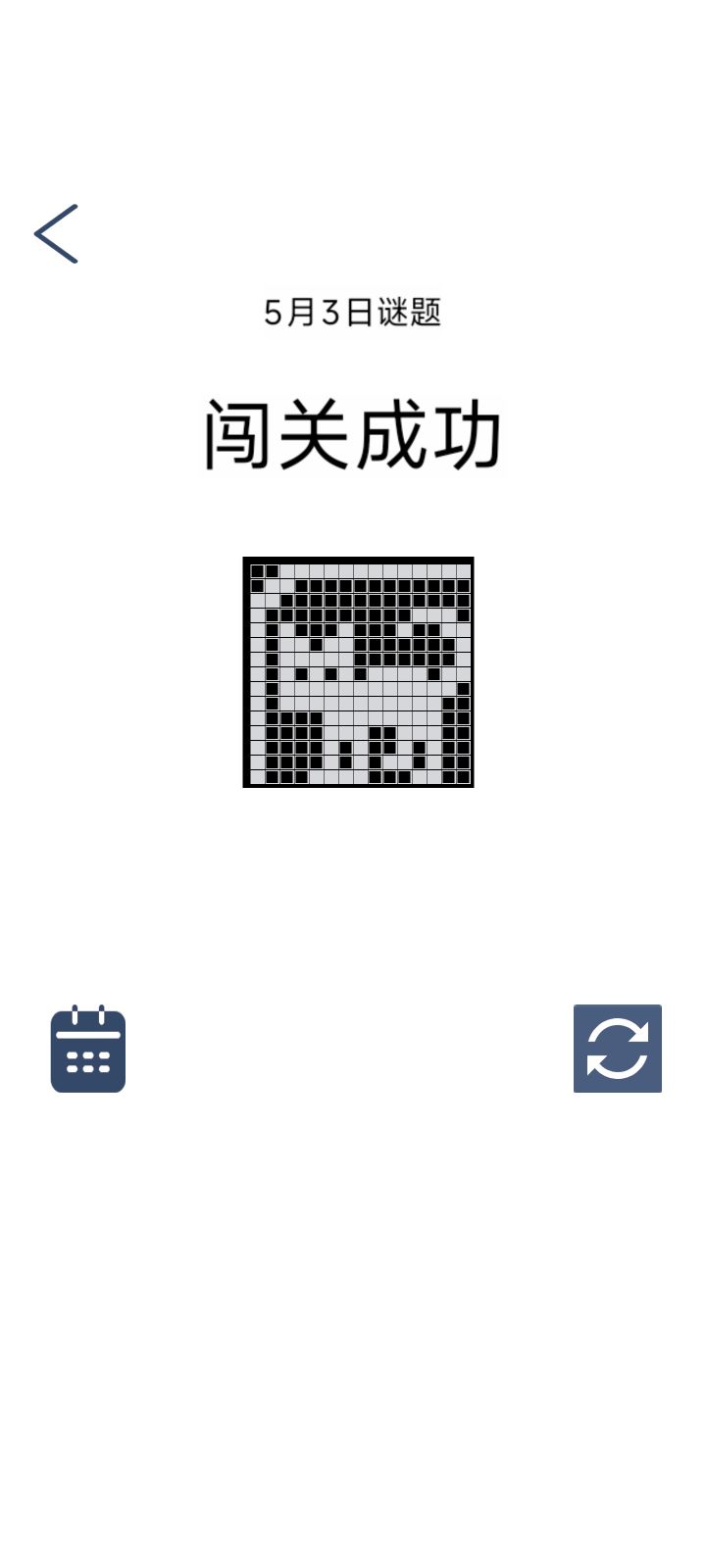
Task: Tap the puzzle date heading text
Action: point(353,314)
